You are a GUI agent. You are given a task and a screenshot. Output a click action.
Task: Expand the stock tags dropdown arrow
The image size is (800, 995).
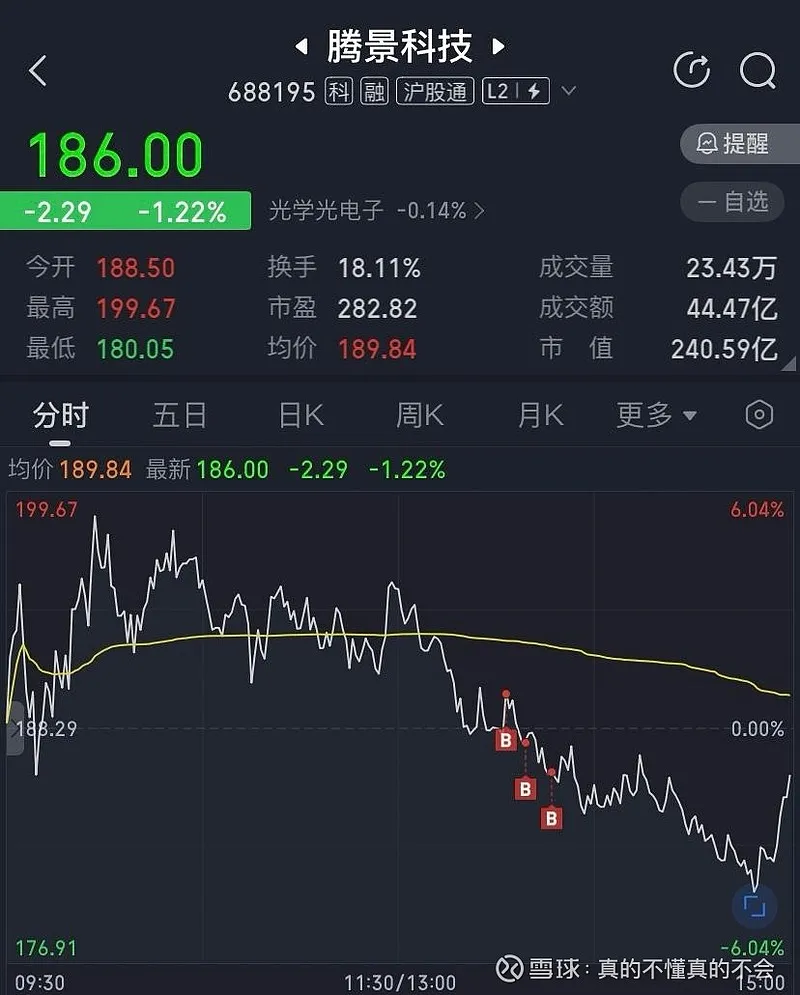pyautogui.click(x=569, y=92)
